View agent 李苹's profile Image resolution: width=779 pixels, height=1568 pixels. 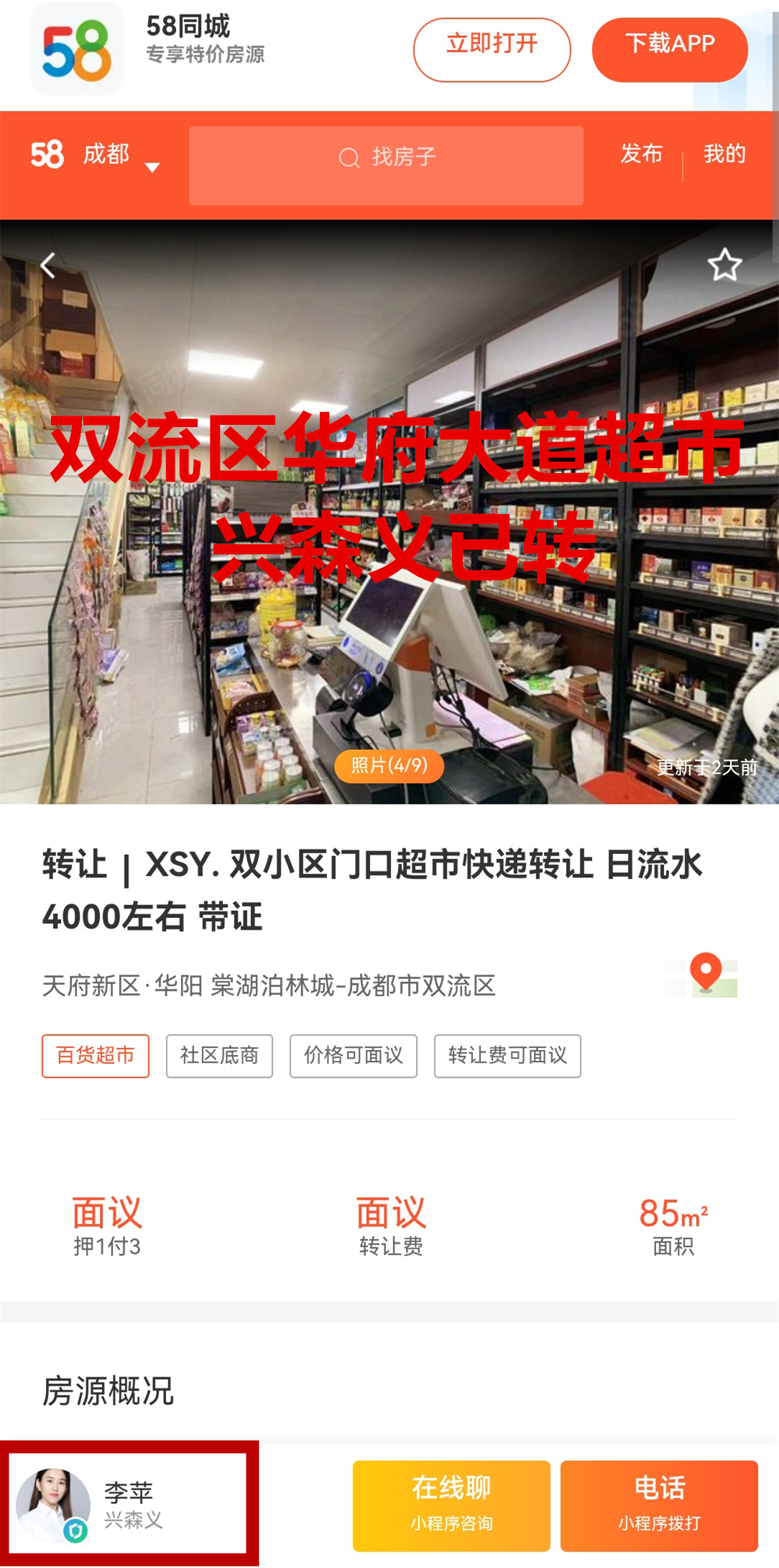[128, 1504]
